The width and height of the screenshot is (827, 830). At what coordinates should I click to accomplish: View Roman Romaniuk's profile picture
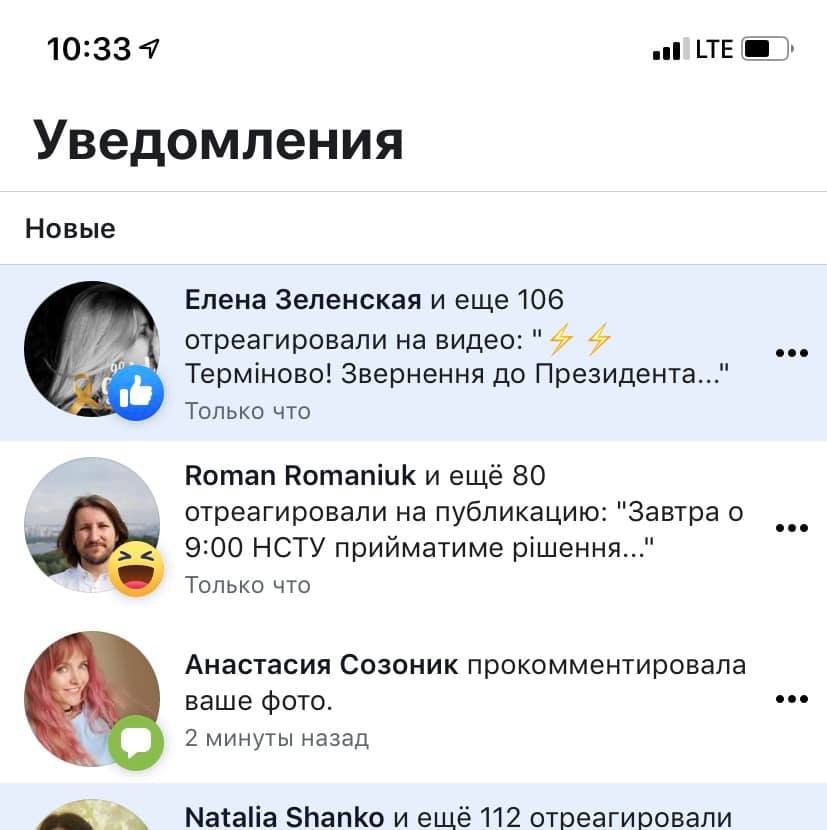(x=92, y=525)
